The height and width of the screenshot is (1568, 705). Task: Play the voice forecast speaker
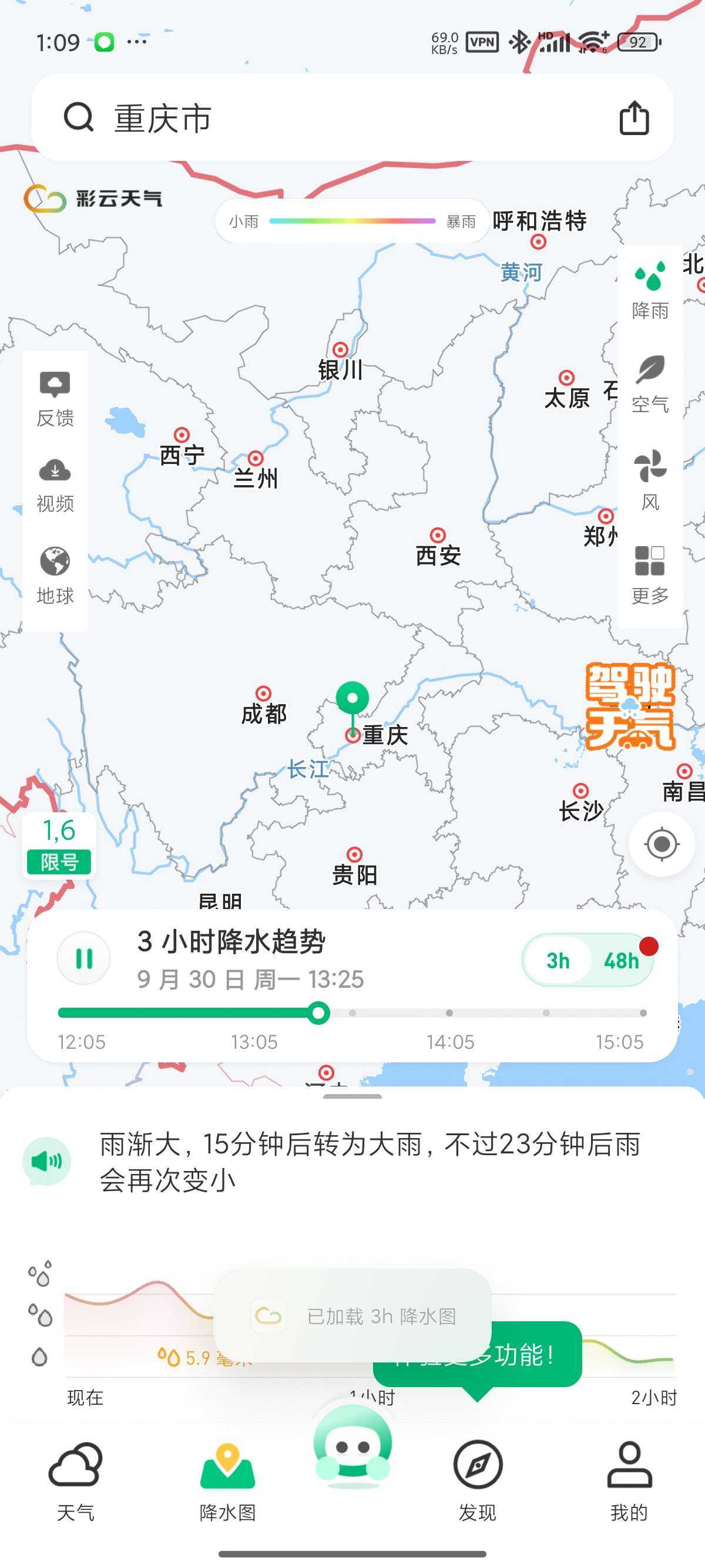(x=47, y=1162)
